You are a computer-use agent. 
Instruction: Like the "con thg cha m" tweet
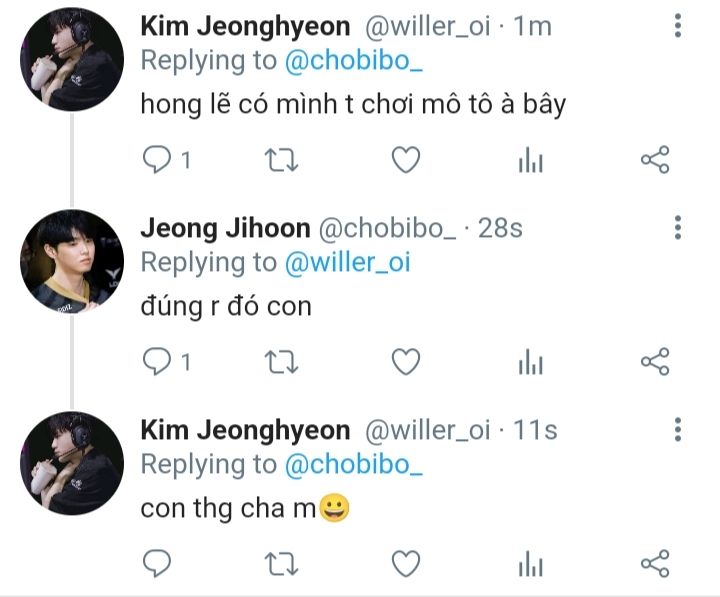406,563
